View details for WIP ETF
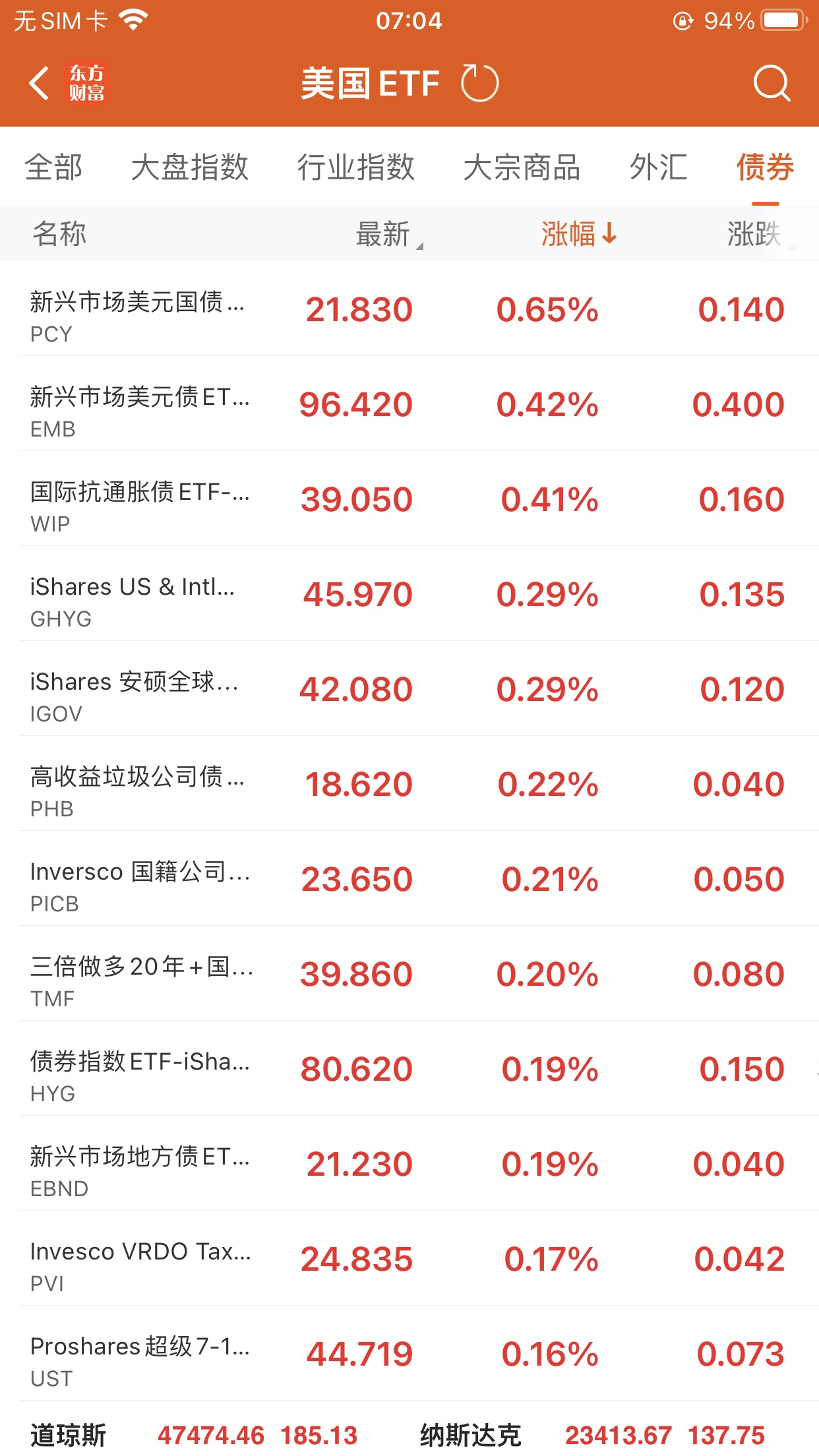 click(409, 499)
